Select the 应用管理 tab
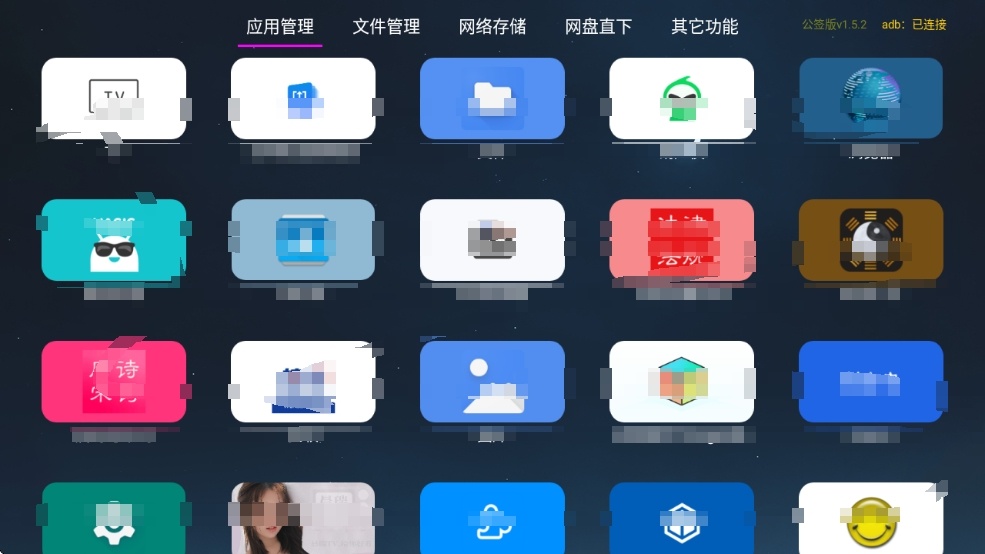This screenshot has width=985, height=554. (280, 27)
